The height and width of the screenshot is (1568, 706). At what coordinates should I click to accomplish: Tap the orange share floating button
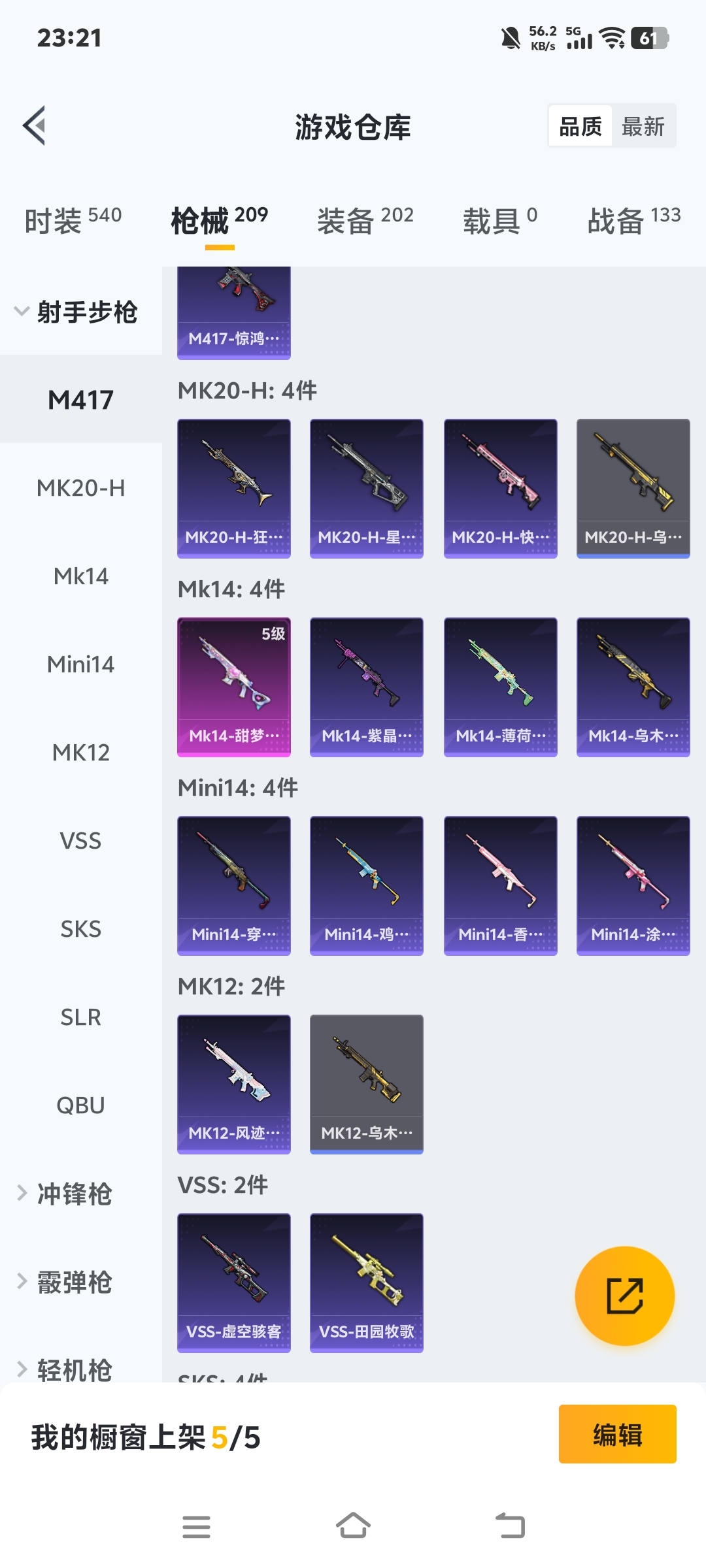(624, 1296)
